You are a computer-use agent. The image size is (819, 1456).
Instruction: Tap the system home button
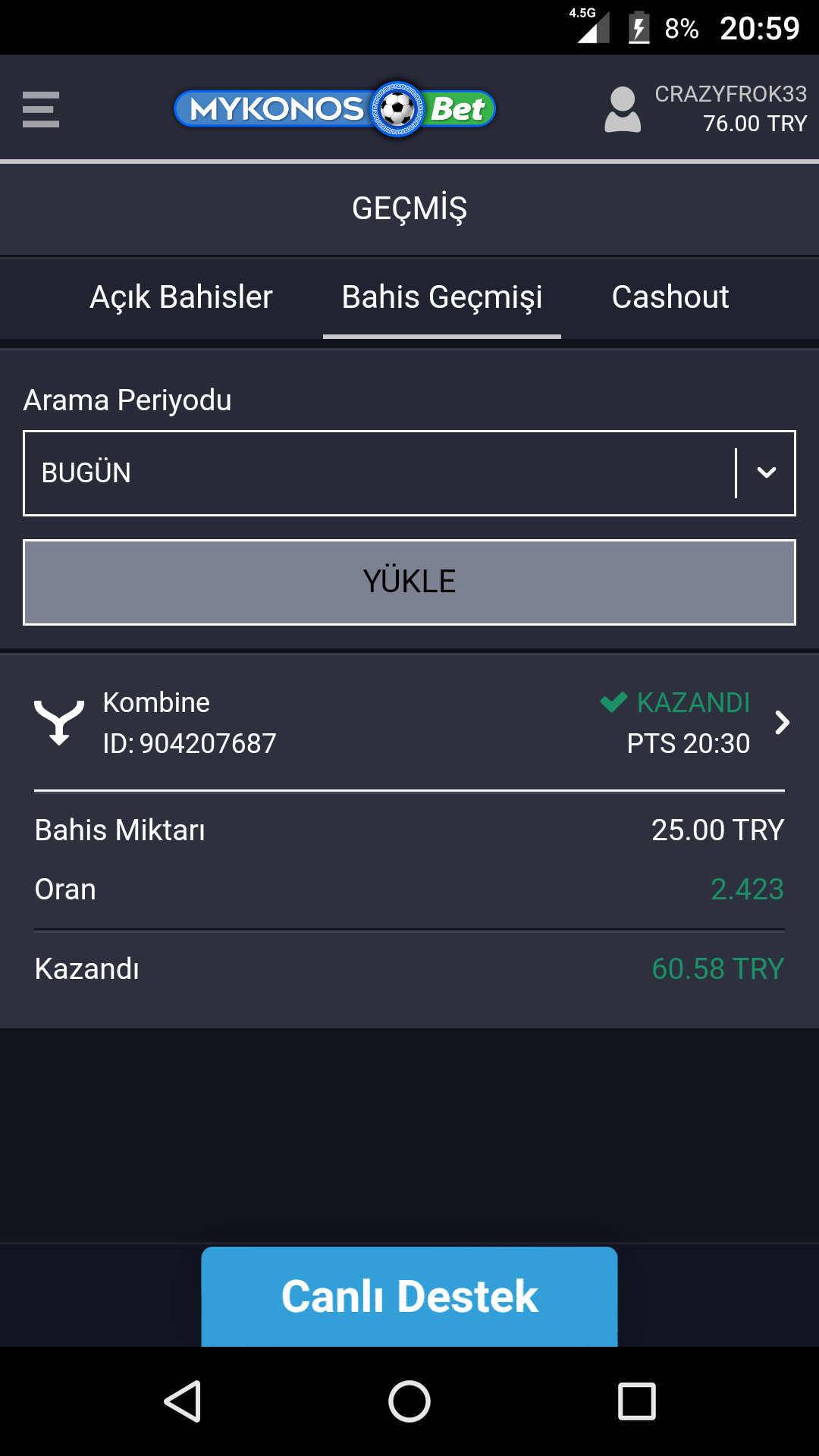click(409, 1401)
